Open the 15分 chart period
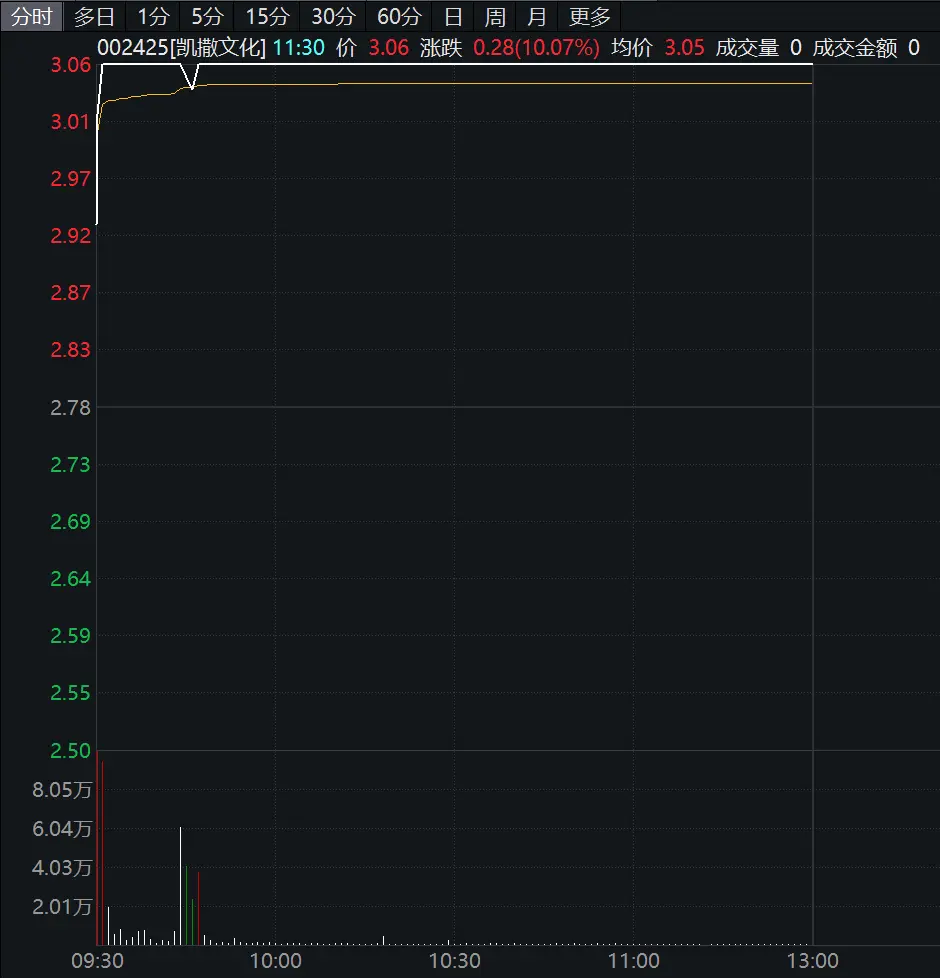Screen dimensions: 940x978 tap(267, 16)
